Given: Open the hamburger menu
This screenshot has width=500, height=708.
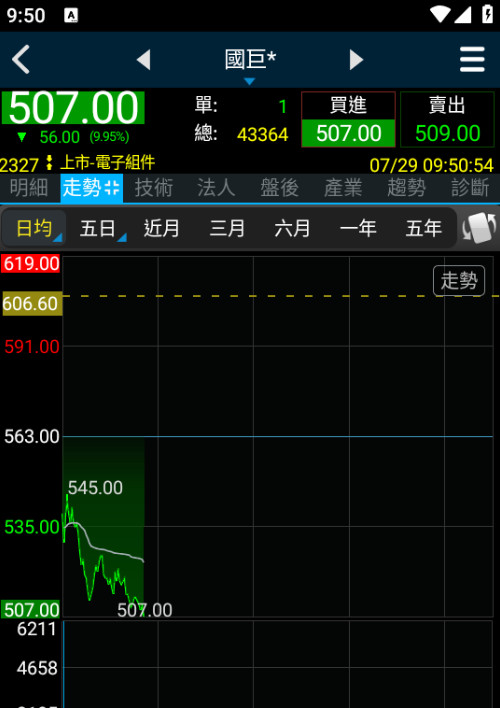Looking at the screenshot, I should pos(472,59).
